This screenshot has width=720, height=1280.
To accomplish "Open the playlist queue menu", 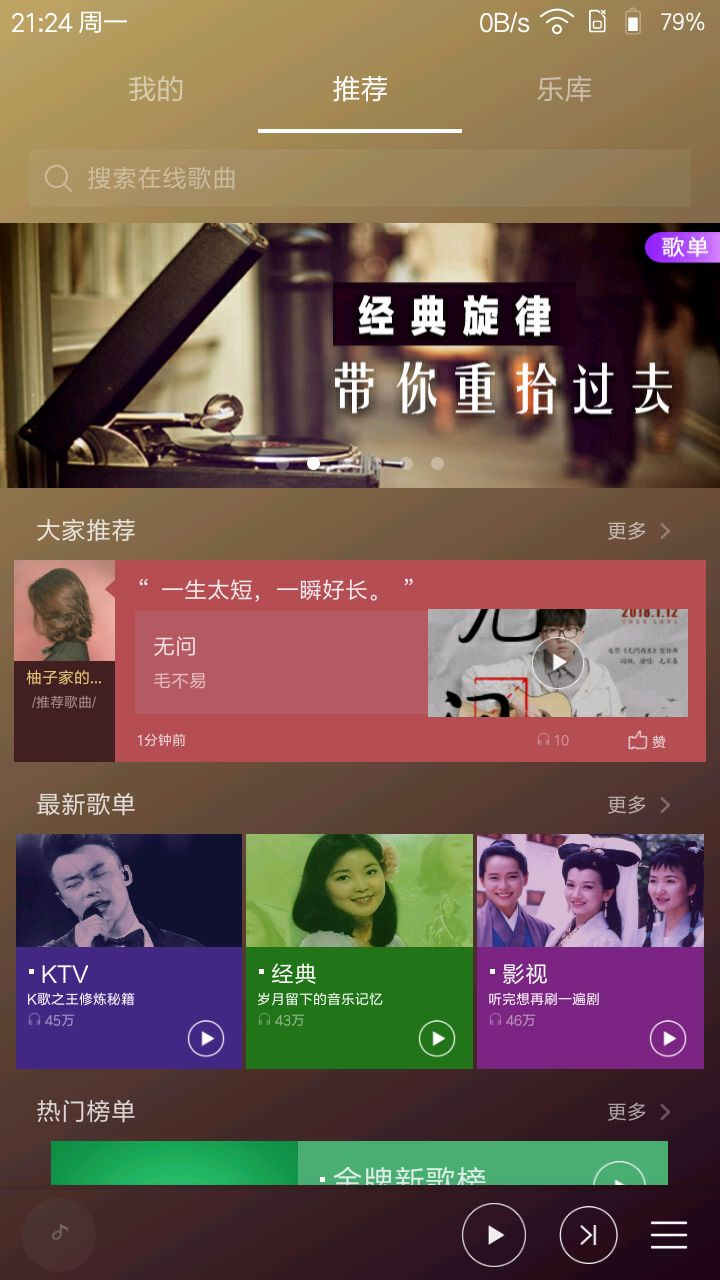I will (669, 1235).
